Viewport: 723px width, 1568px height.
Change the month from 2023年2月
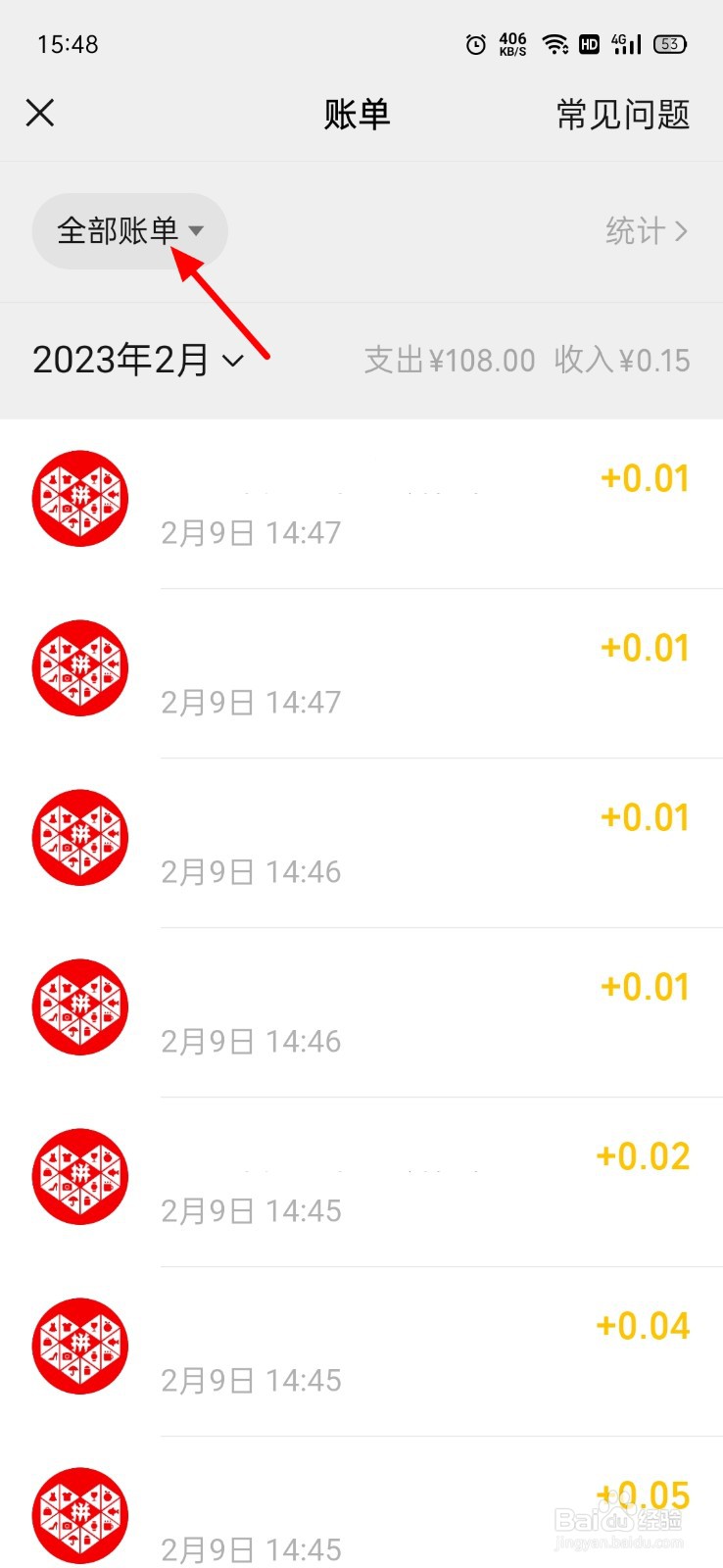(x=138, y=361)
